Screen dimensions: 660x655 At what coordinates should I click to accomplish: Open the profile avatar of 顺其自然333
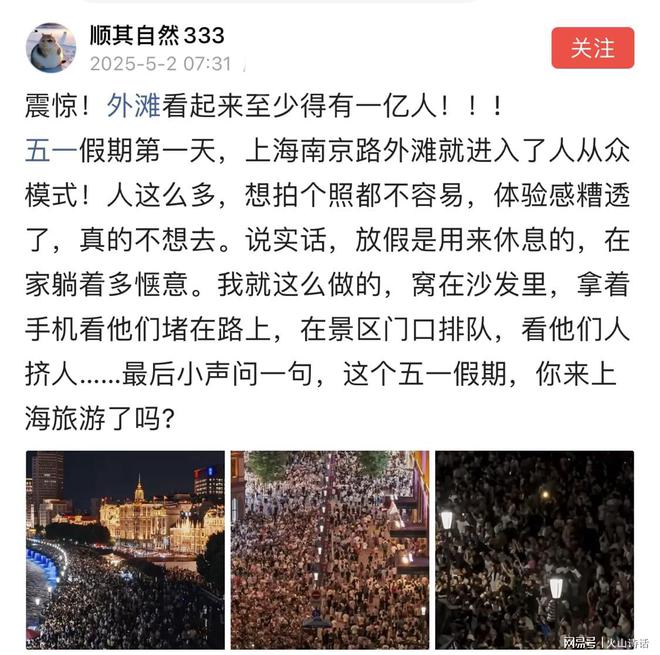point(51,48)
